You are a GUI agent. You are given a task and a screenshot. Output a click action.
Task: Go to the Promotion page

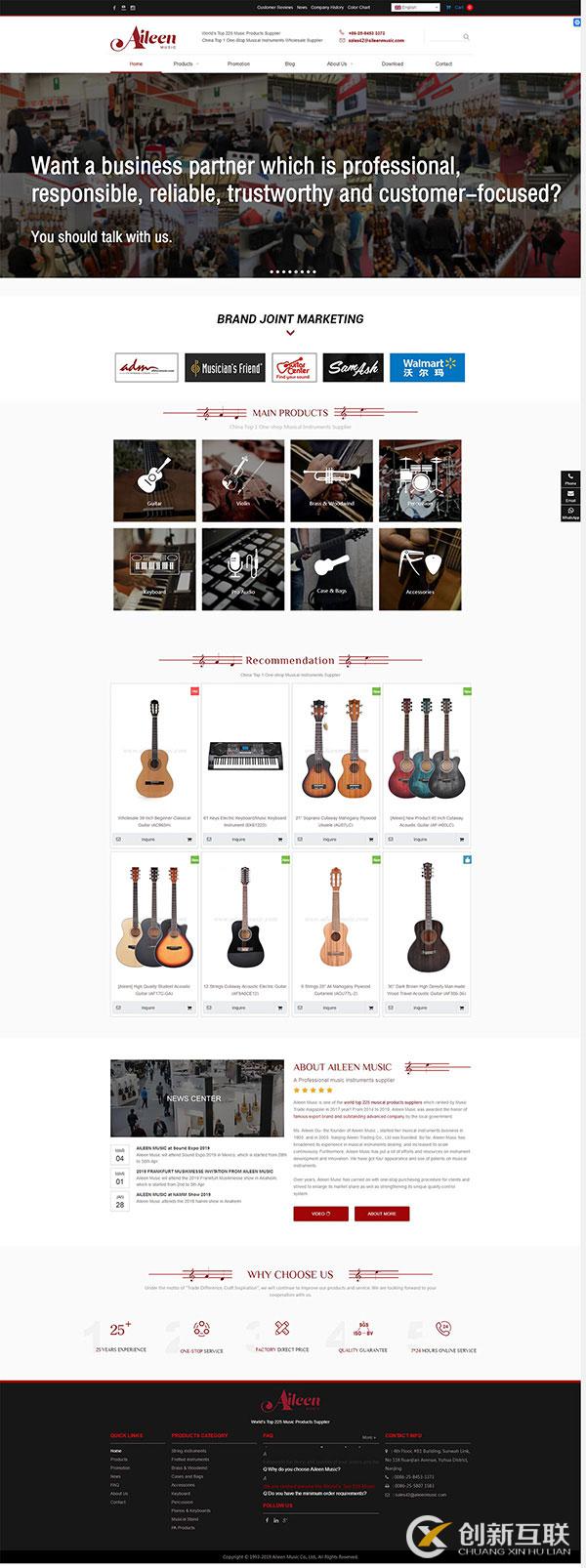[x=238, y=63]
